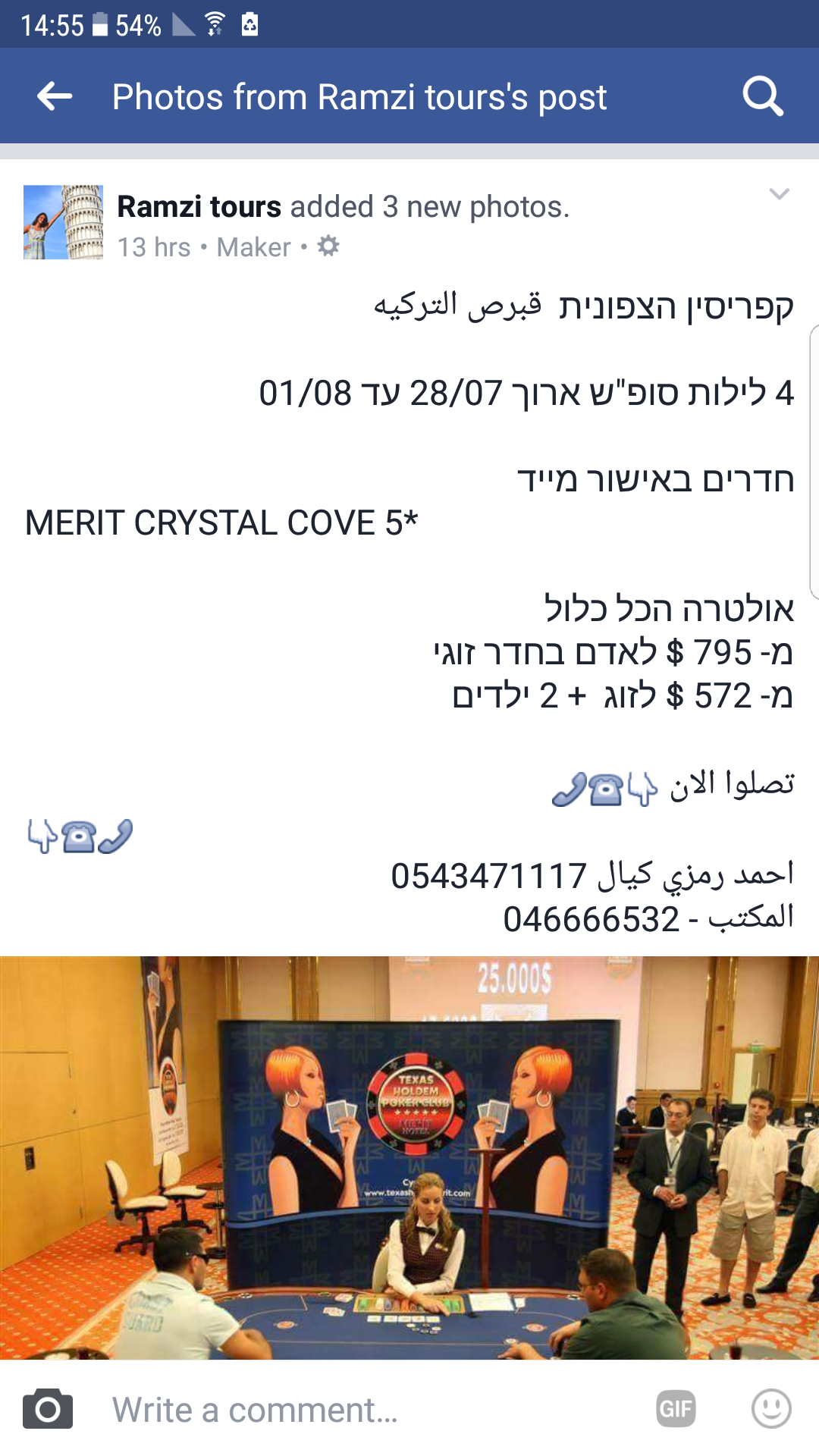Call the number 0543471117

(489, 876)
